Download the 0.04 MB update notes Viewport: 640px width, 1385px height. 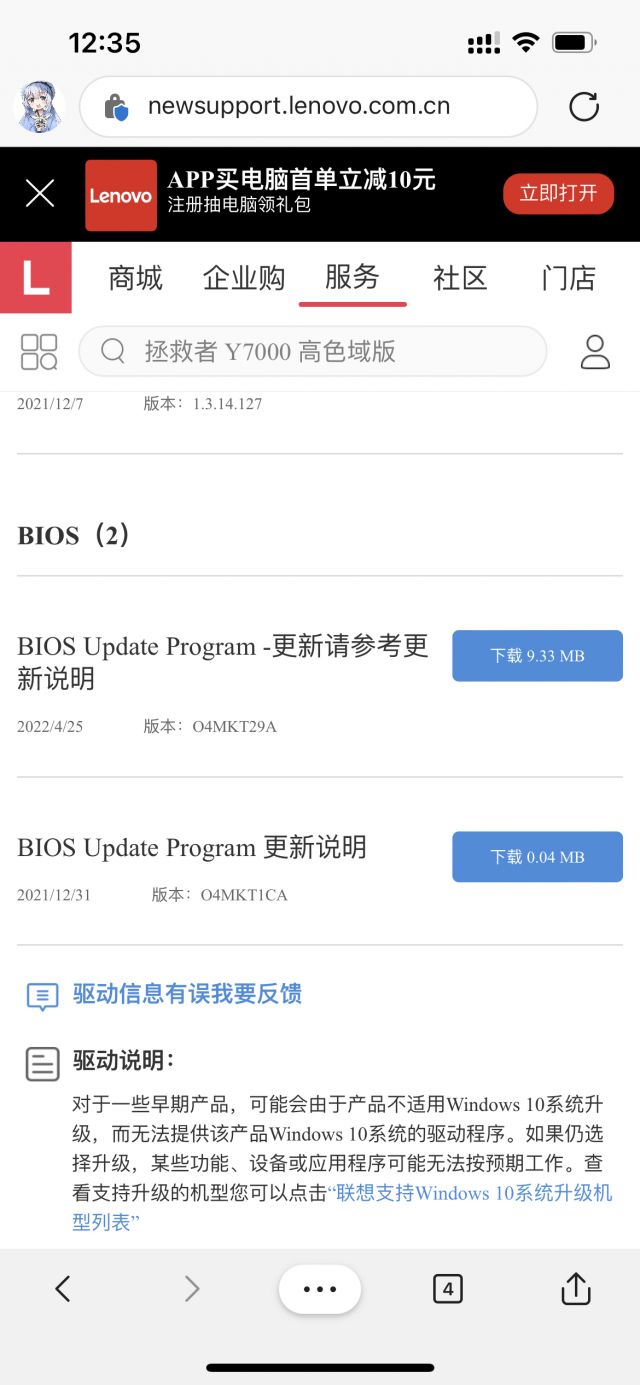(537, 857)
